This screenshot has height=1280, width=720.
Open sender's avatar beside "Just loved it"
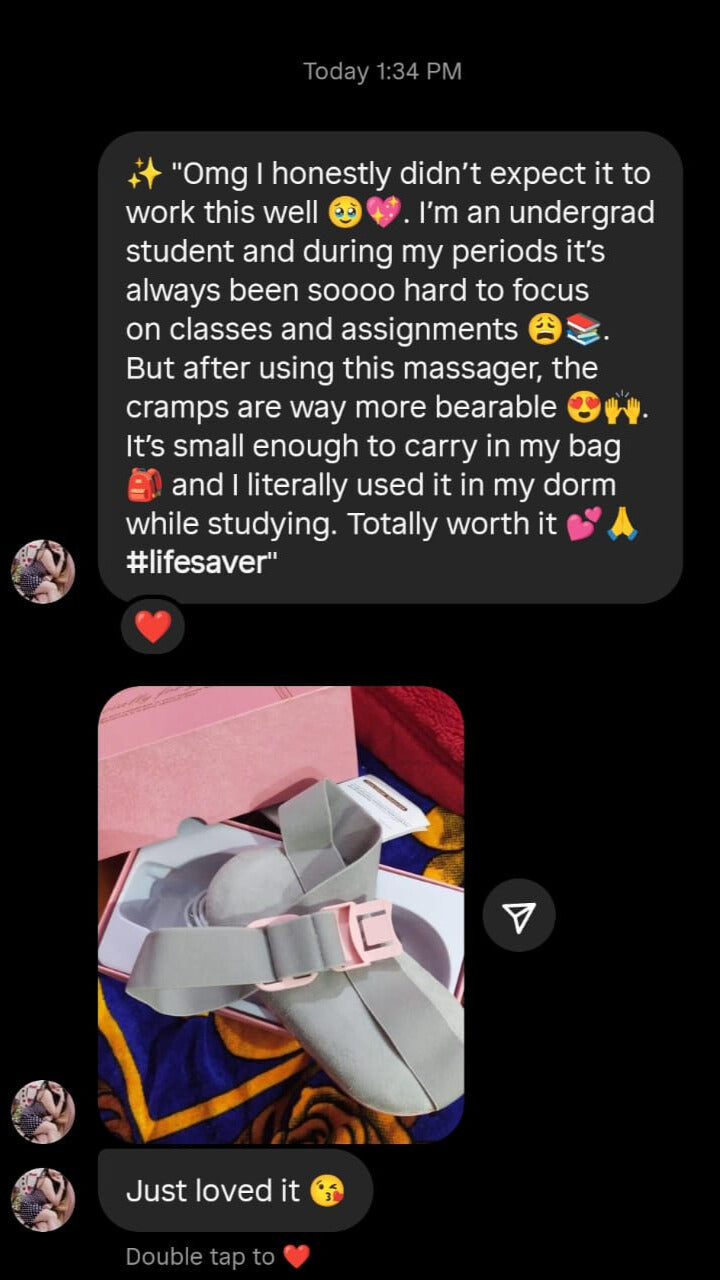tap(43, 1199)
